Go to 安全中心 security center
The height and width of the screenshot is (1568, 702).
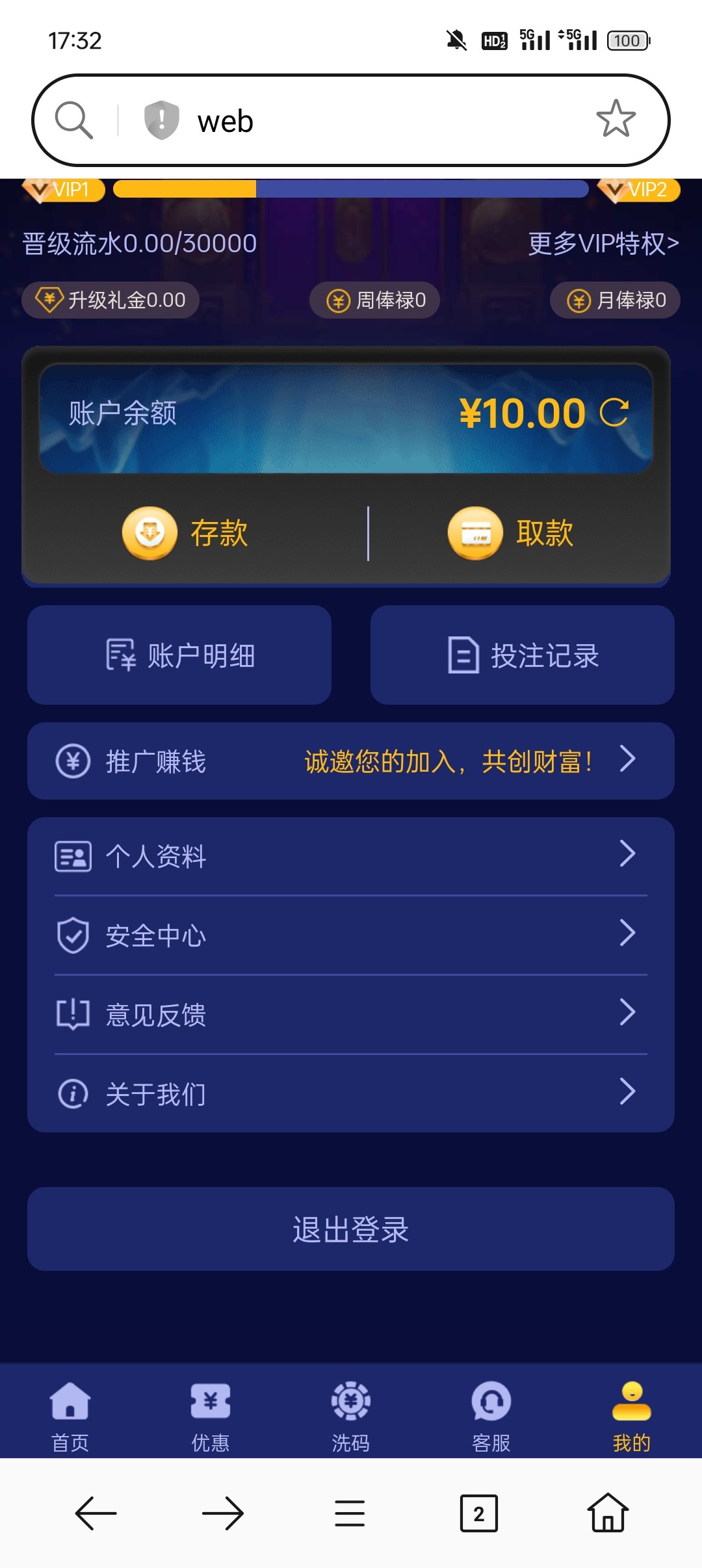point(351,935)
